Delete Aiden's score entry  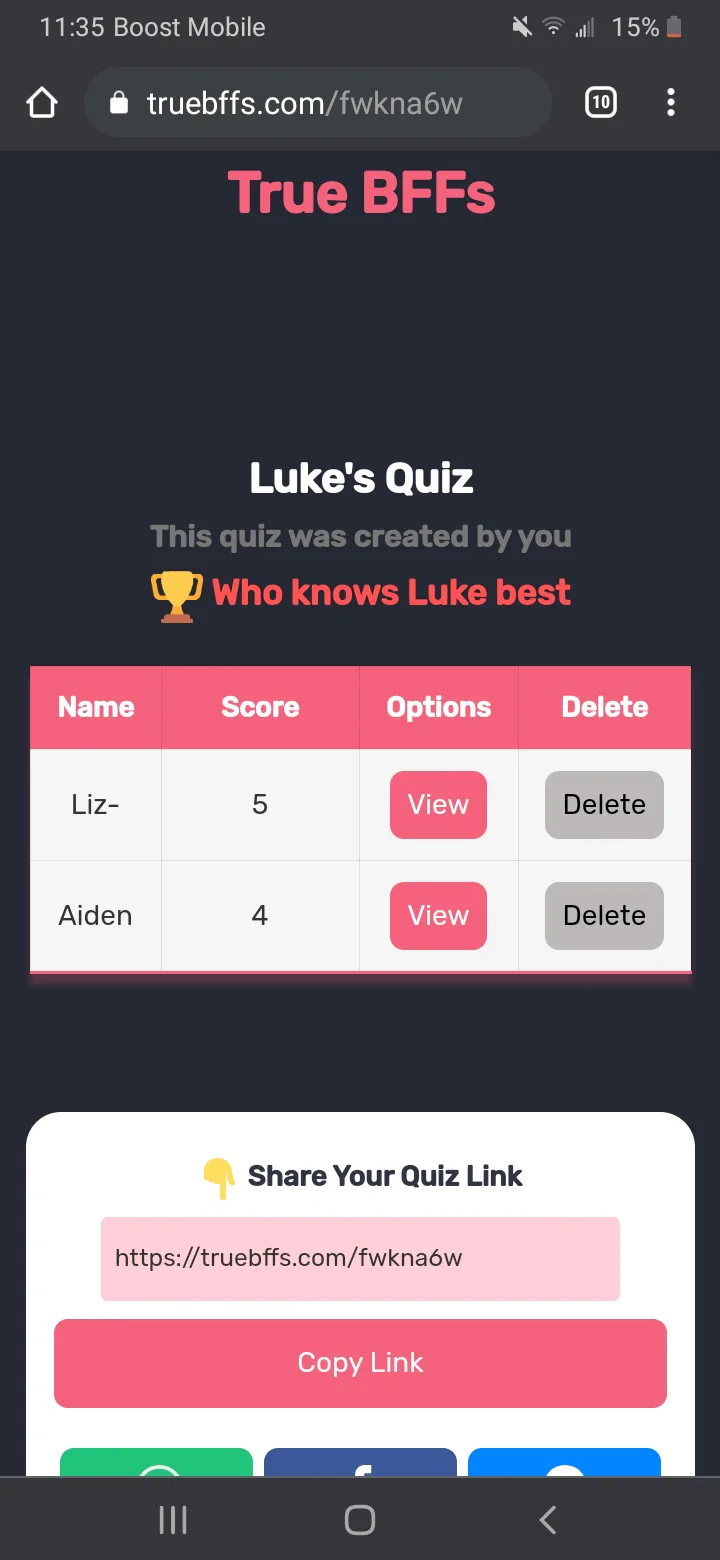pyautogui.click(x=604, y=916)
